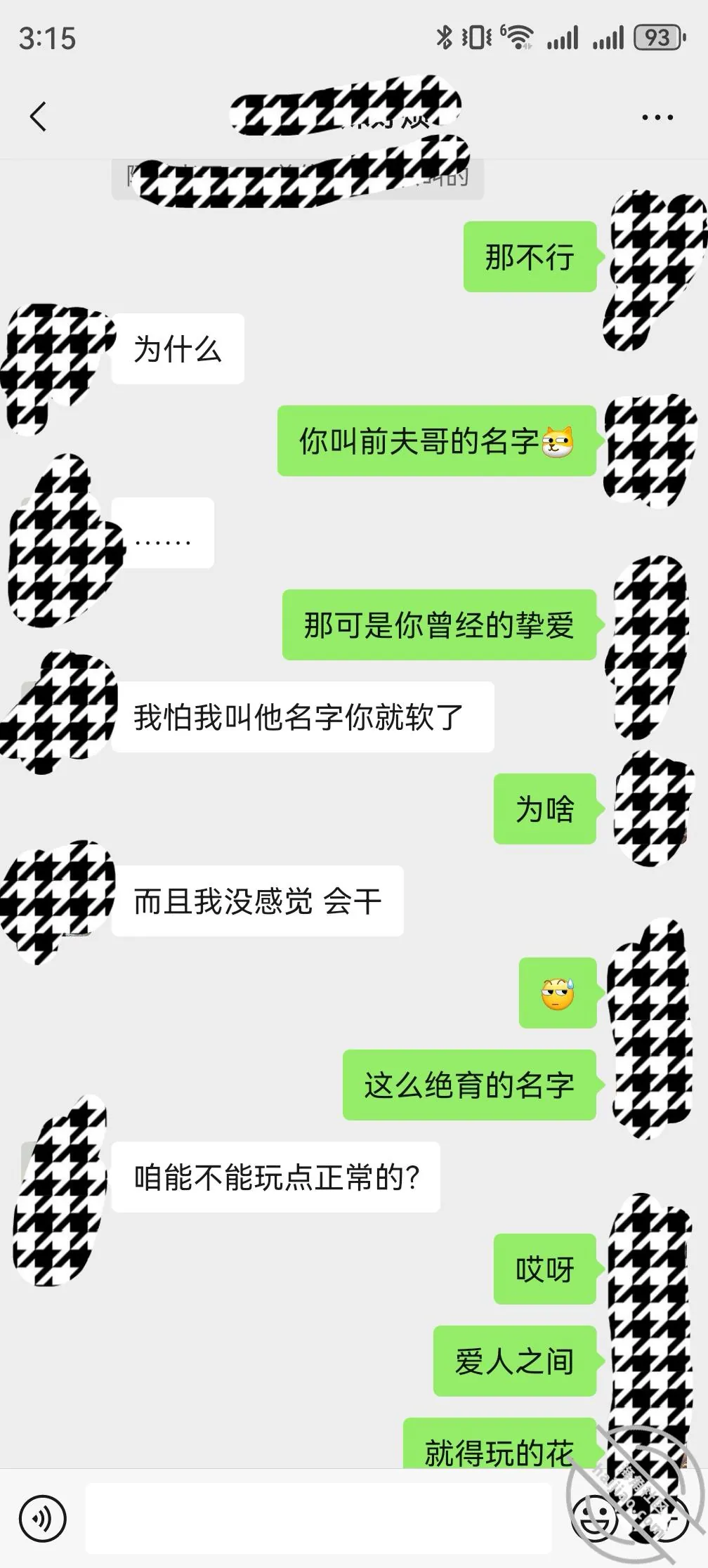The width and height of the screenshot is (708, 1568).
Task: Open the chat options three-dot menu
Action: click(x=657, y=117)
